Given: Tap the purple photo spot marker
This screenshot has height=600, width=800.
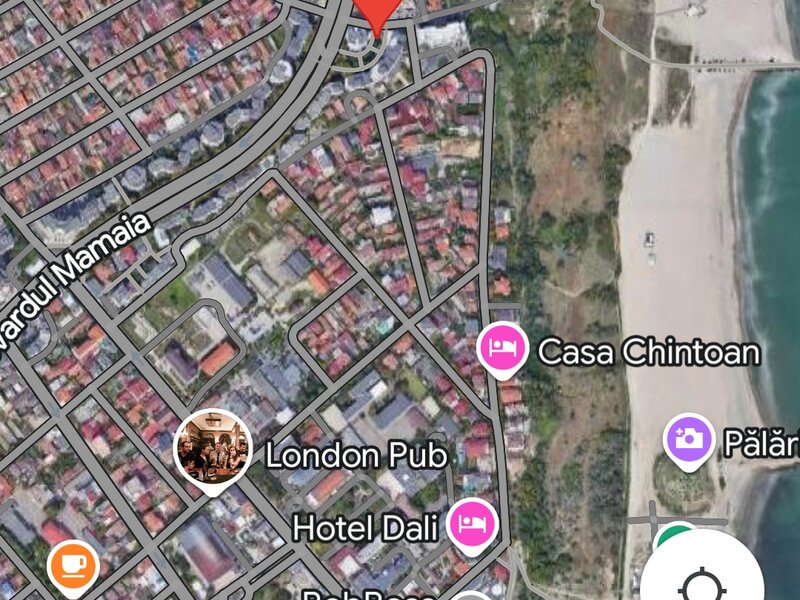Looking at the screenshot, I should (689, 439).
